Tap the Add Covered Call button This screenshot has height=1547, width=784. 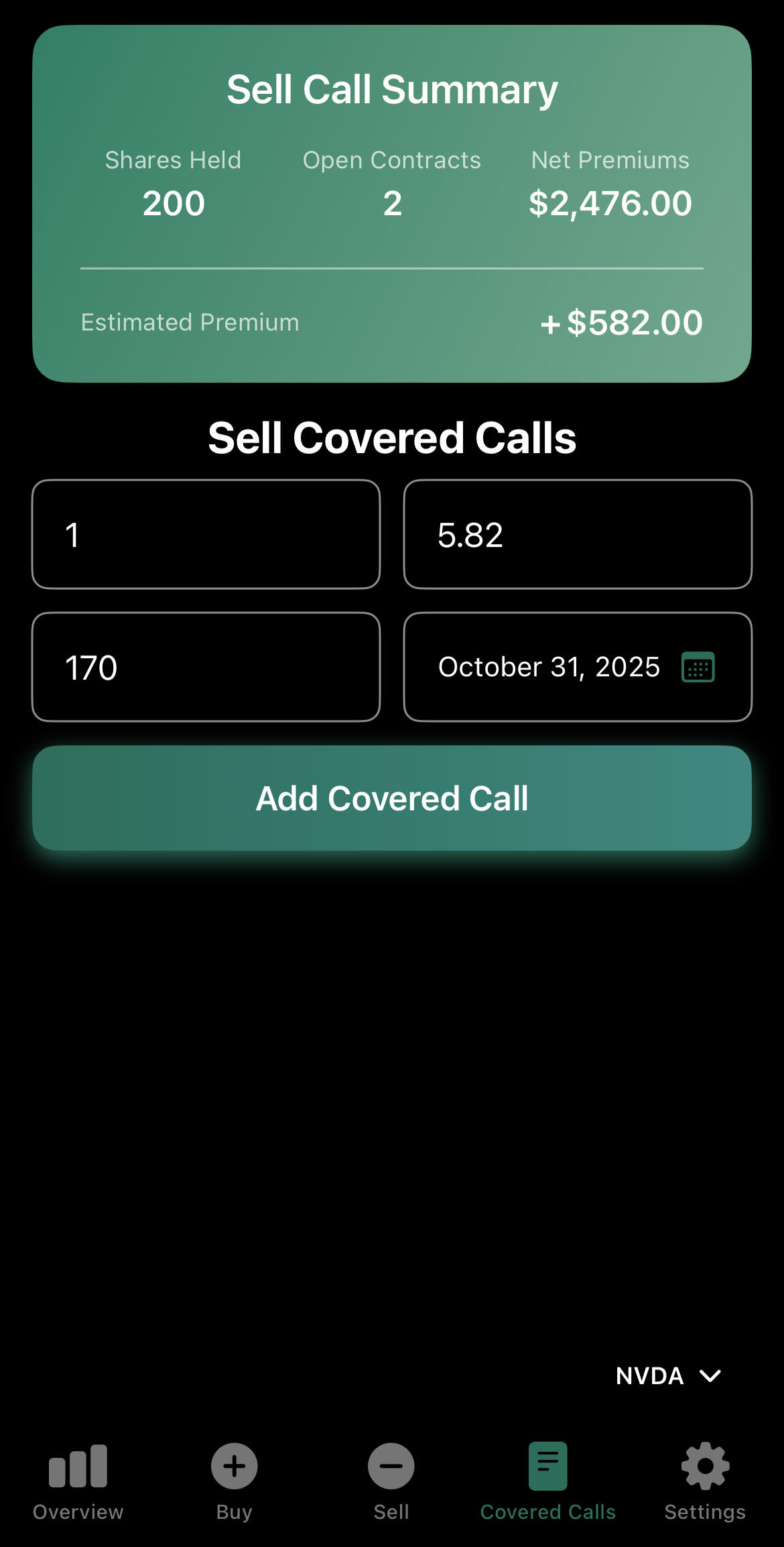pos(392,798)
